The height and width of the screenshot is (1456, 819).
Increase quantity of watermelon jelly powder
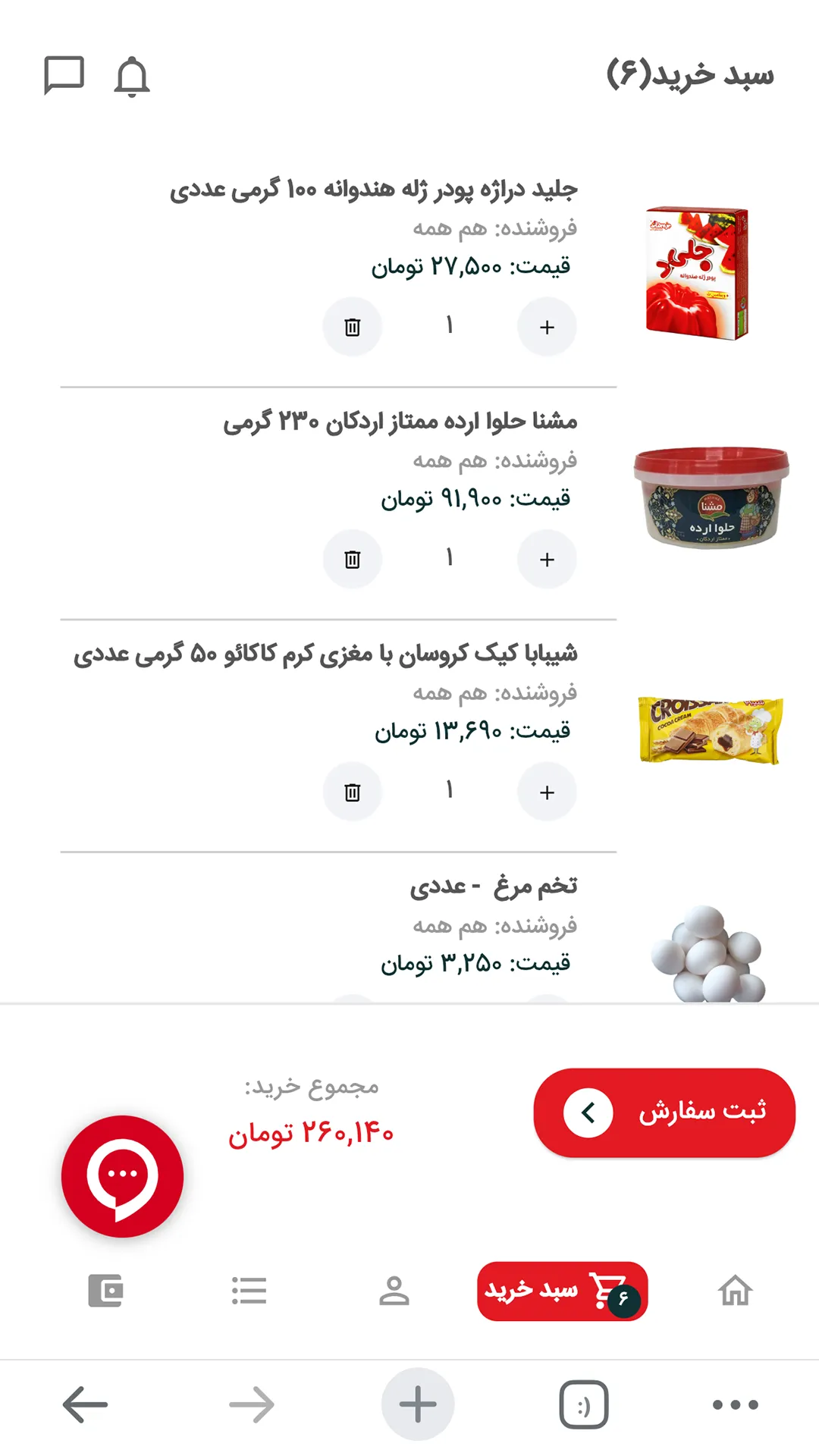(x=547, y=328)
